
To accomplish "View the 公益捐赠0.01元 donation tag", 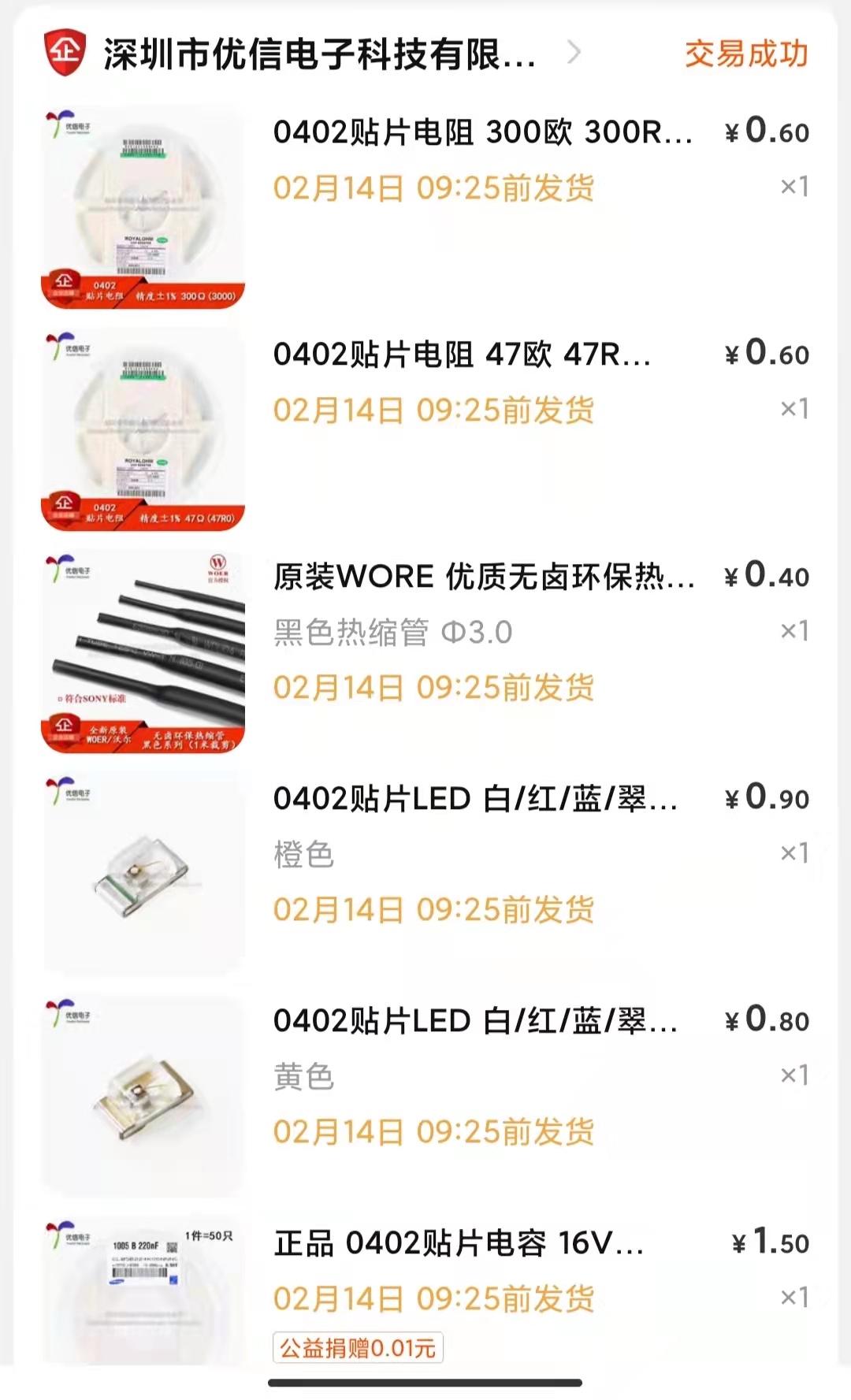I will pos(358,1348).
